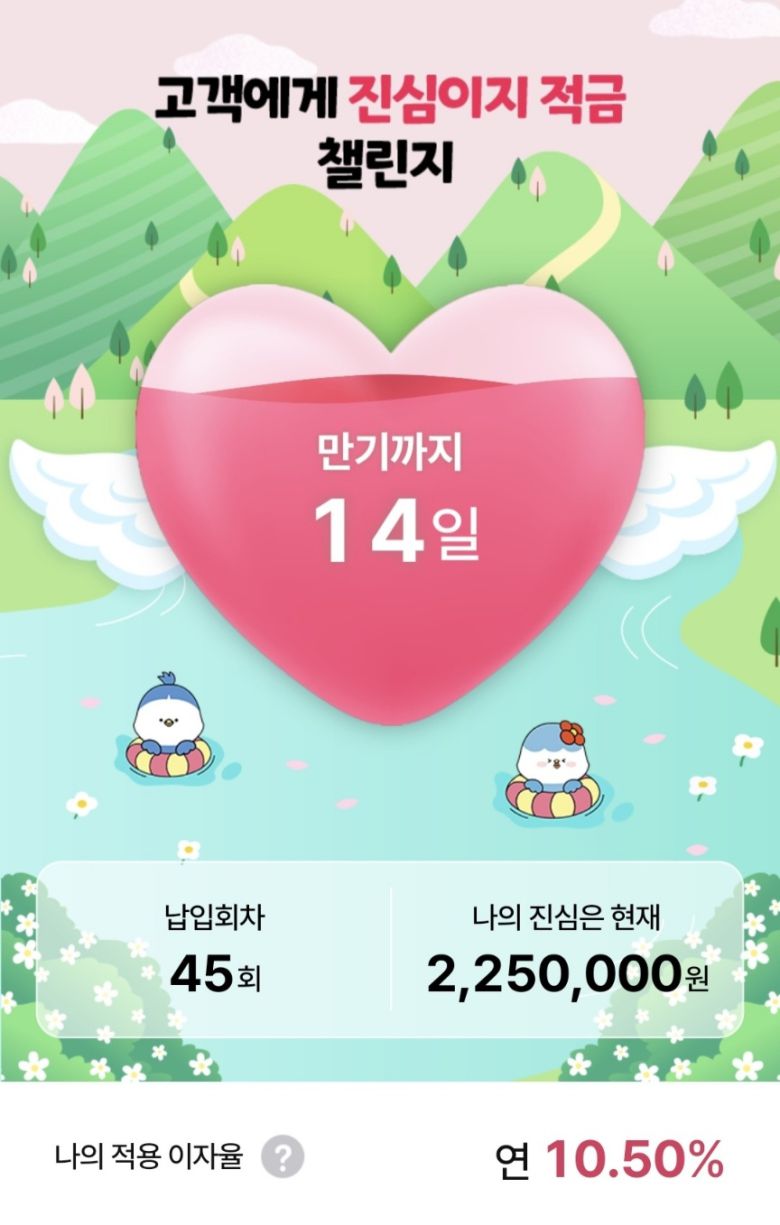Open the help icon beside 나의 적용 이자율
This screenshot has width=780, height=1225.
283,1158
